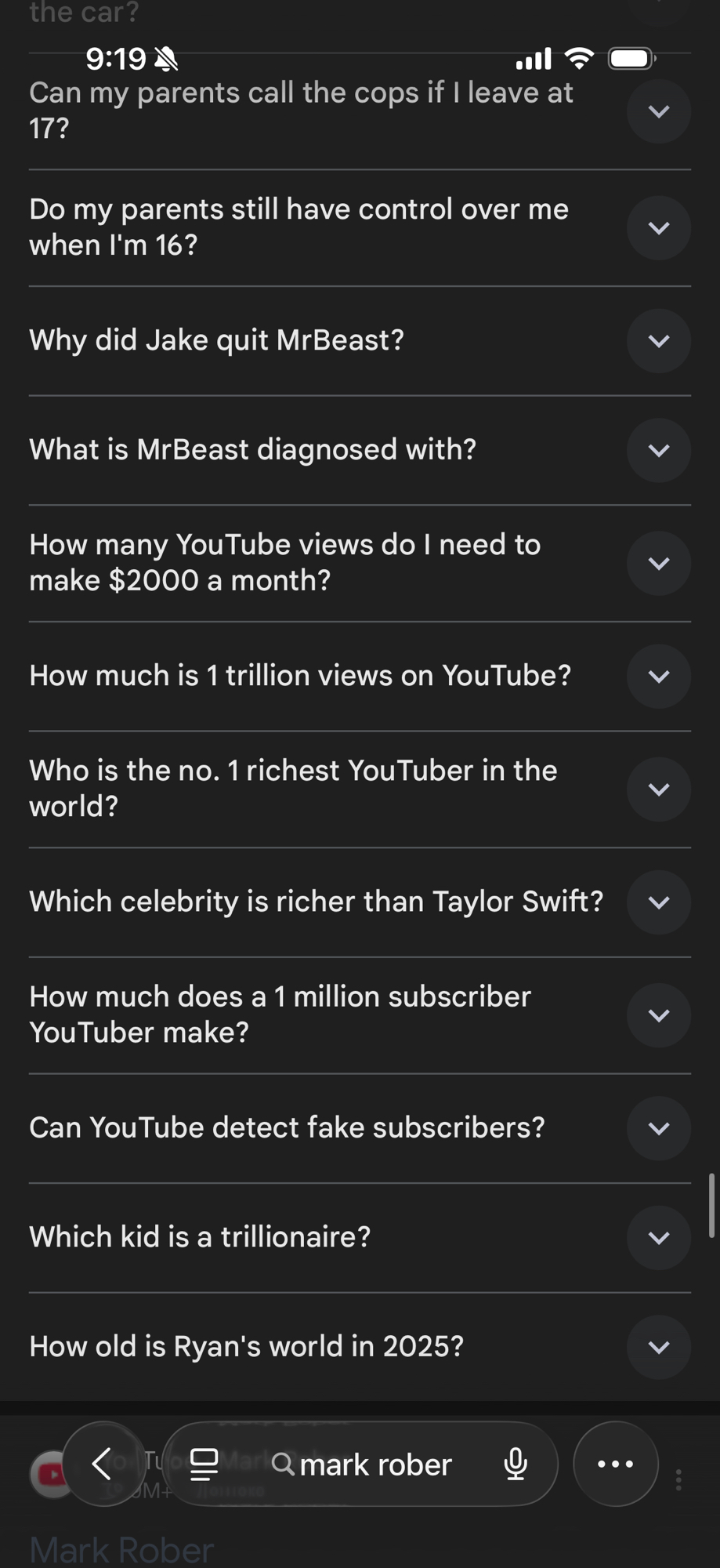This screenshot has height=1568, width=720.
Task: Start voice search with the microphone
Action: tap(516, 1464)
